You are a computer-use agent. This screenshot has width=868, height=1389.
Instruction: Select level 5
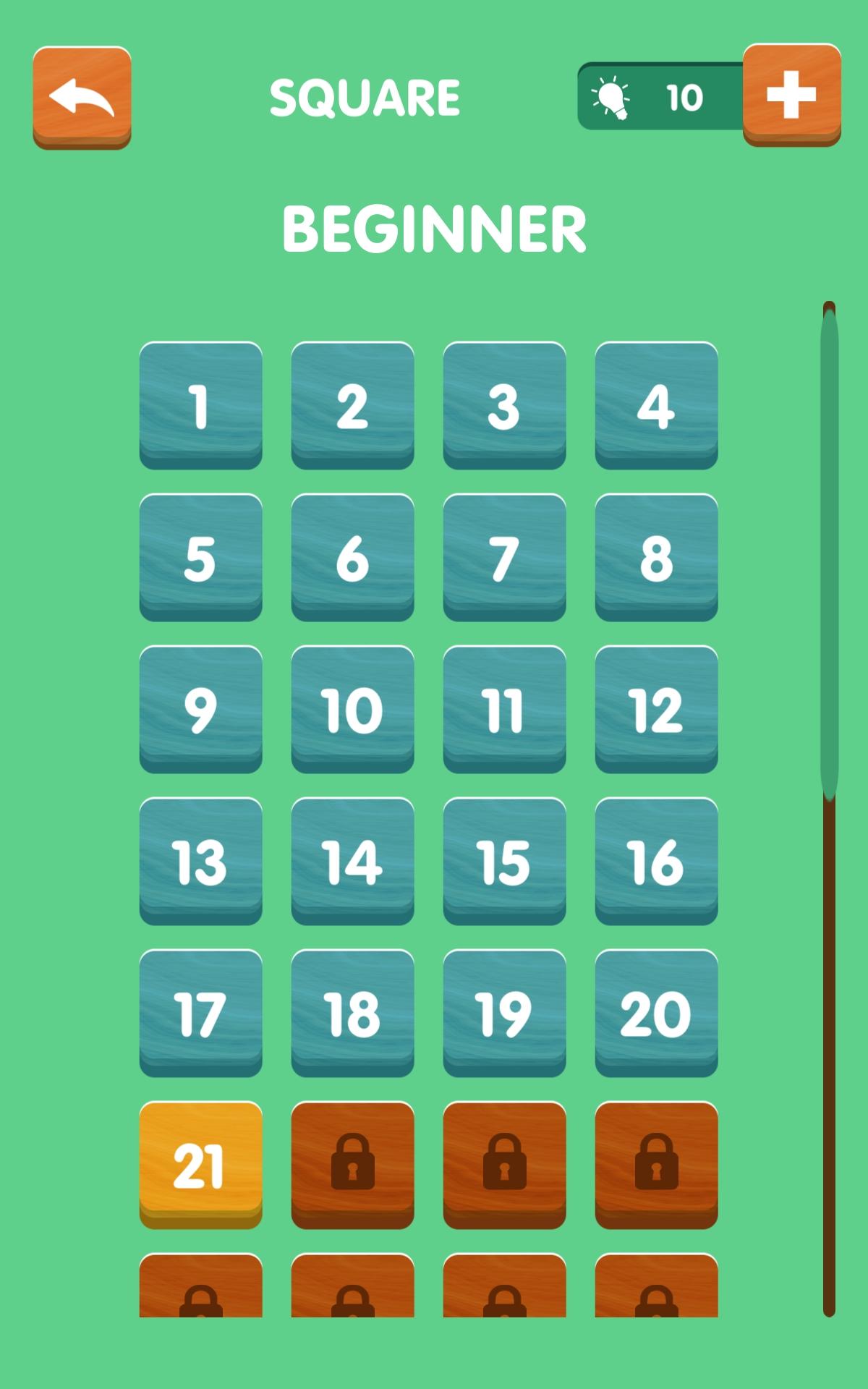click(201, 557)
